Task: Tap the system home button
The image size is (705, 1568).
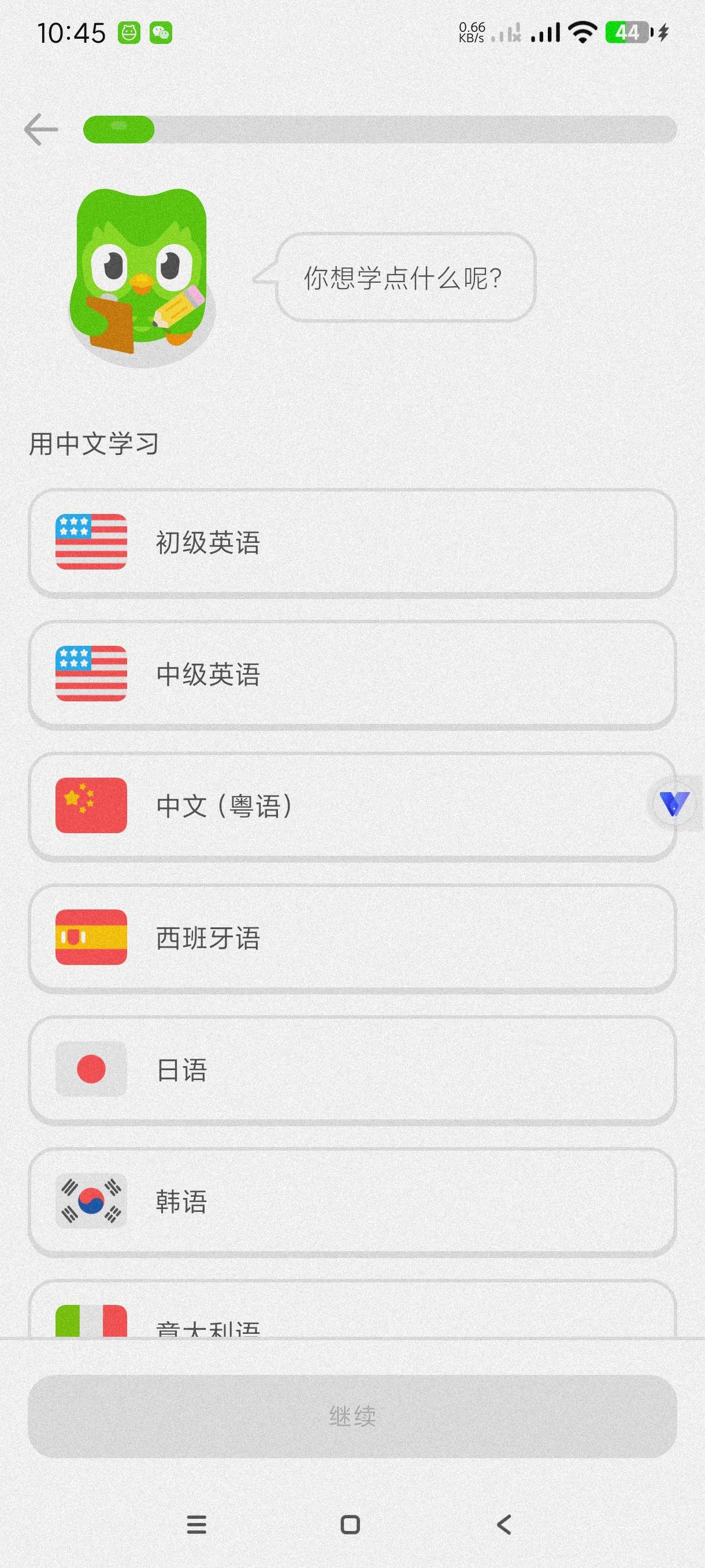Action: [350, 1524]
